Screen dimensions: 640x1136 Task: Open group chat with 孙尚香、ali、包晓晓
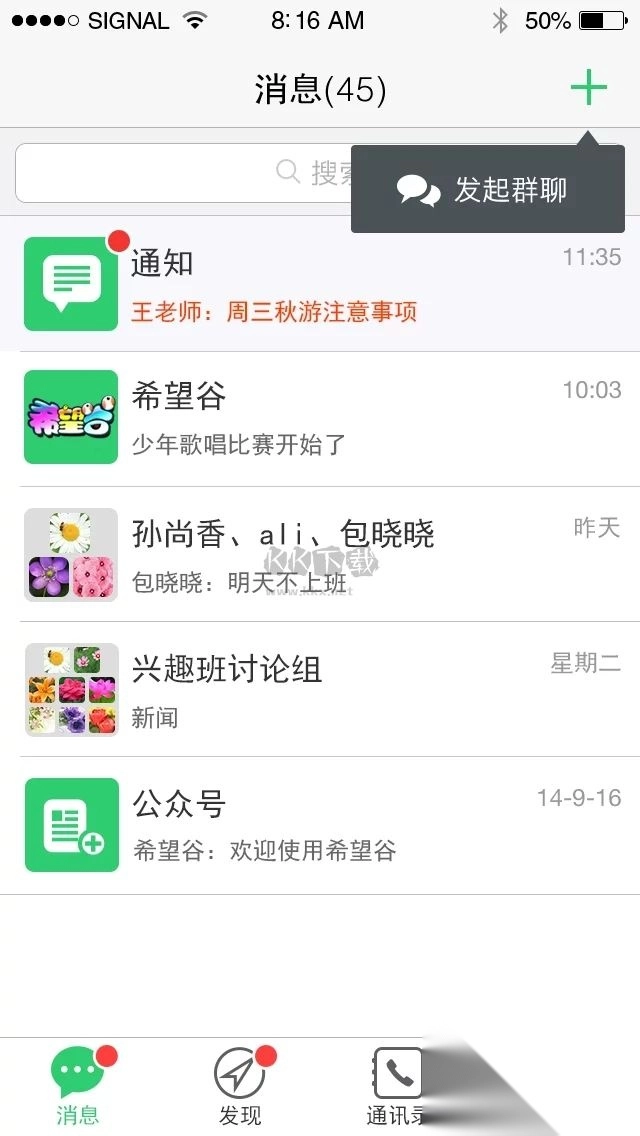point(320,554)
